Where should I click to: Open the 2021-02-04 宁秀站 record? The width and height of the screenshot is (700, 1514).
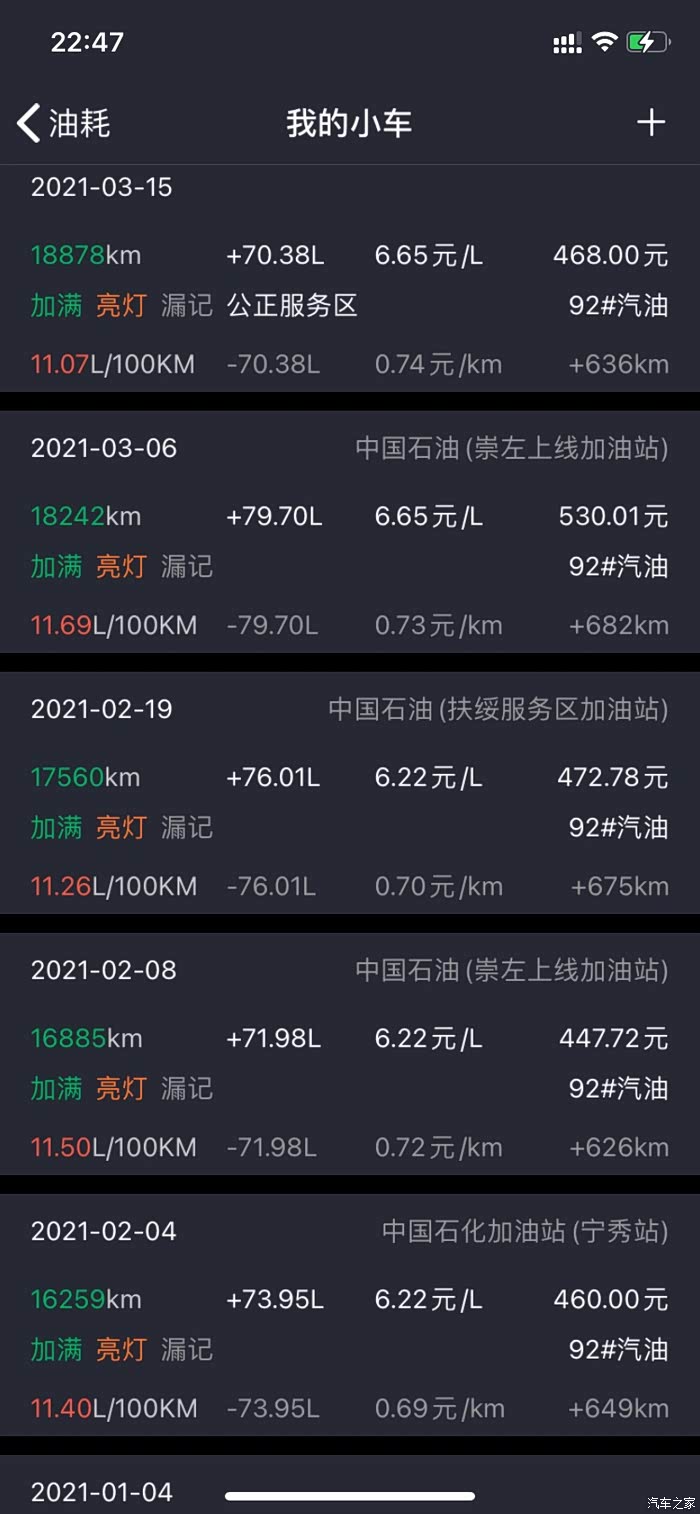click(x=349, y=1319)
